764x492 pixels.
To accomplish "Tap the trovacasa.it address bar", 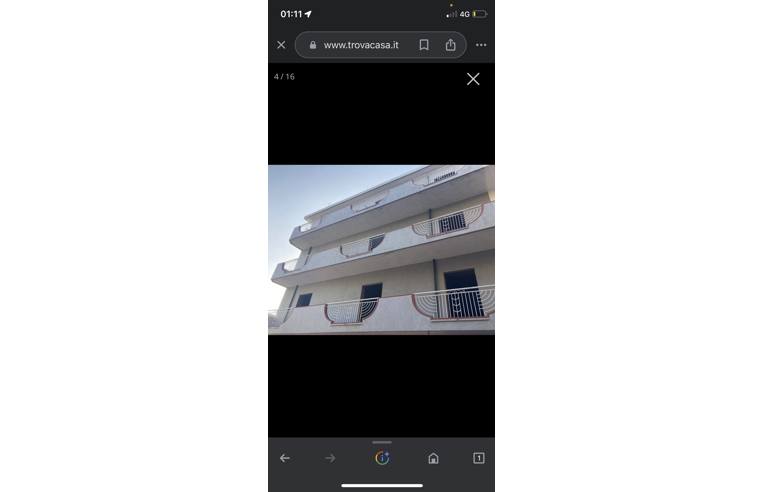I will (361, 45).
